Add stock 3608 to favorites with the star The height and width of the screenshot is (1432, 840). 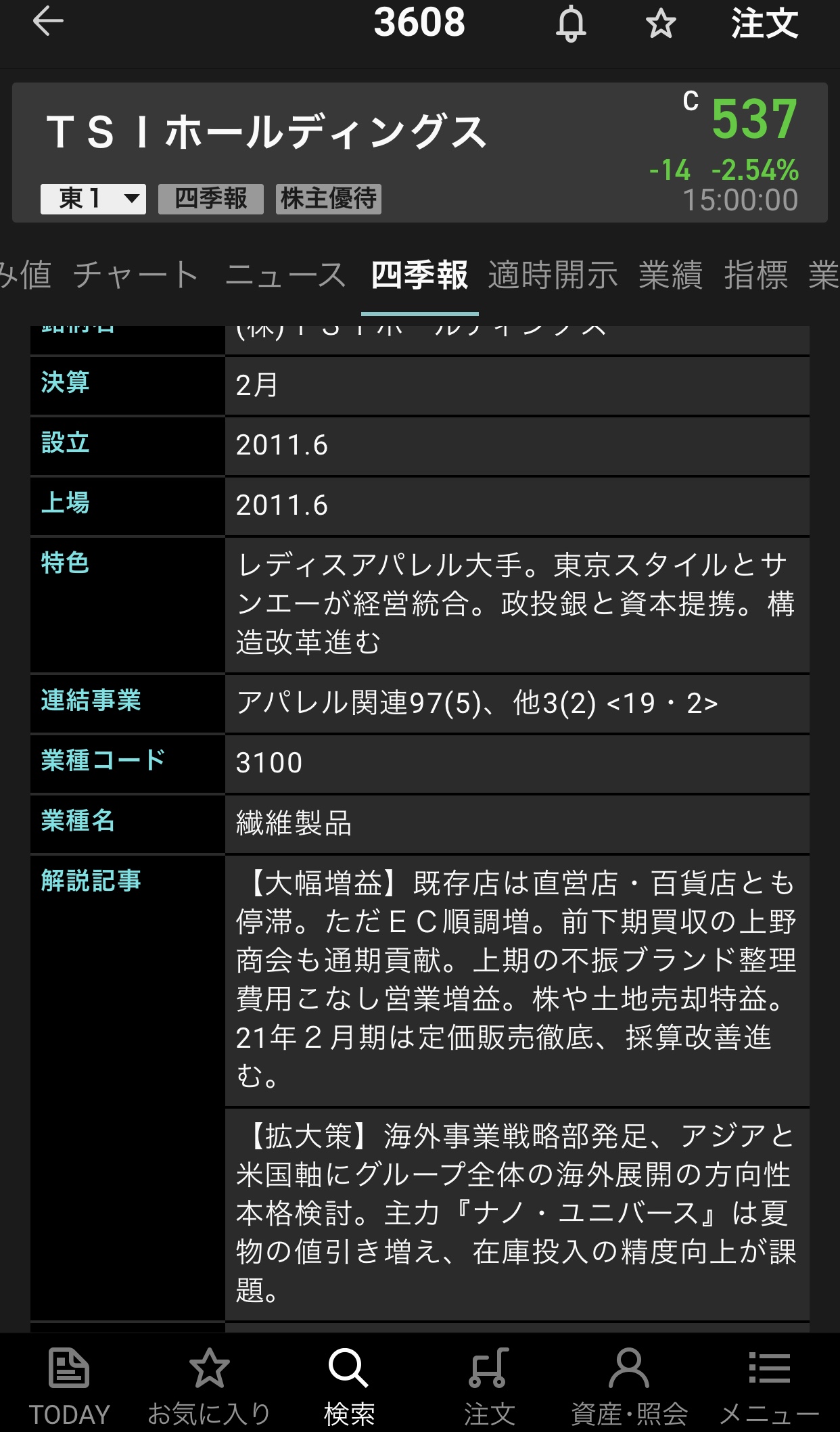[x=660, y=24]
